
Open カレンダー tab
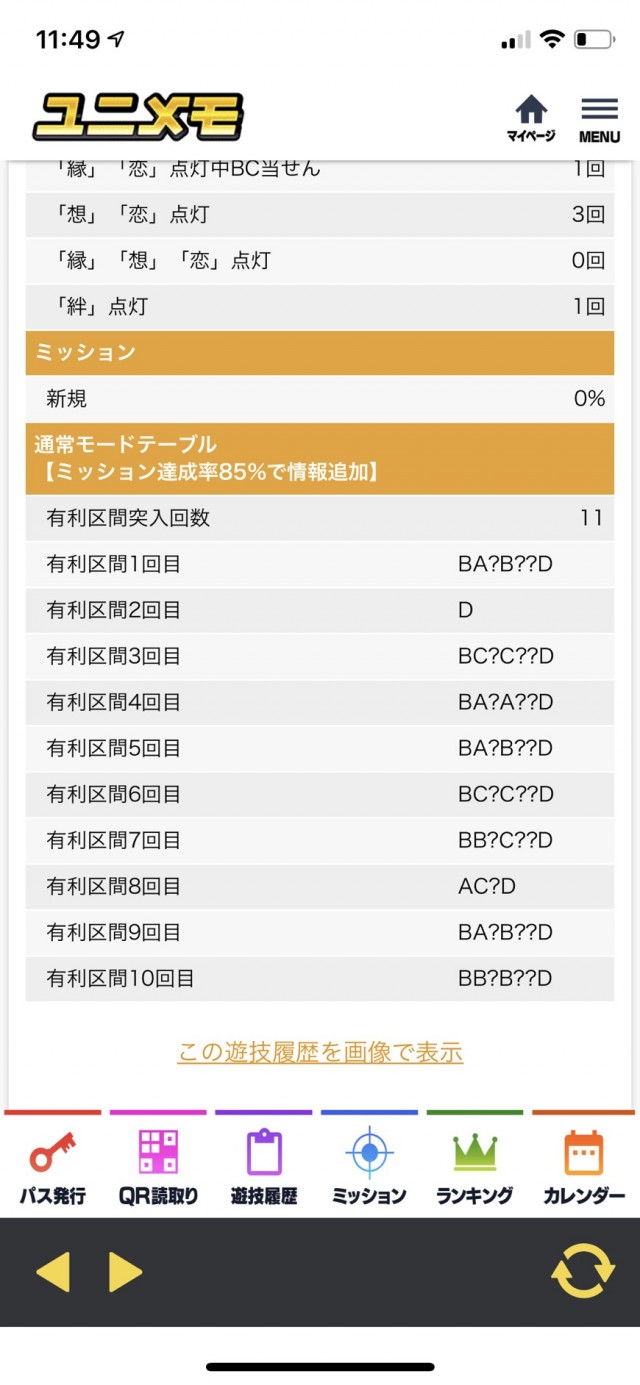pyautogui.click(x=584, y=1164)
